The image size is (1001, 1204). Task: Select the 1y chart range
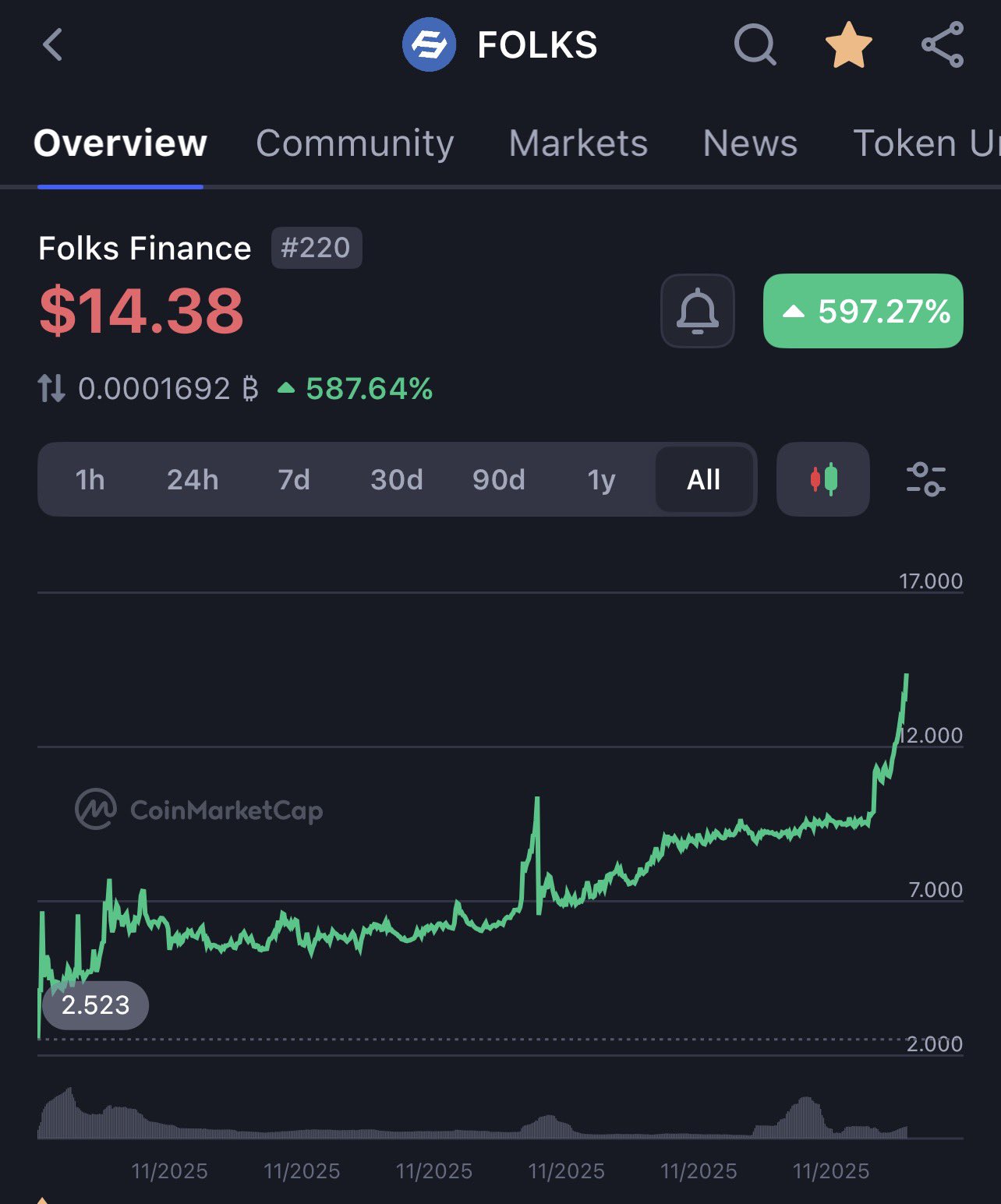[601, 480]
